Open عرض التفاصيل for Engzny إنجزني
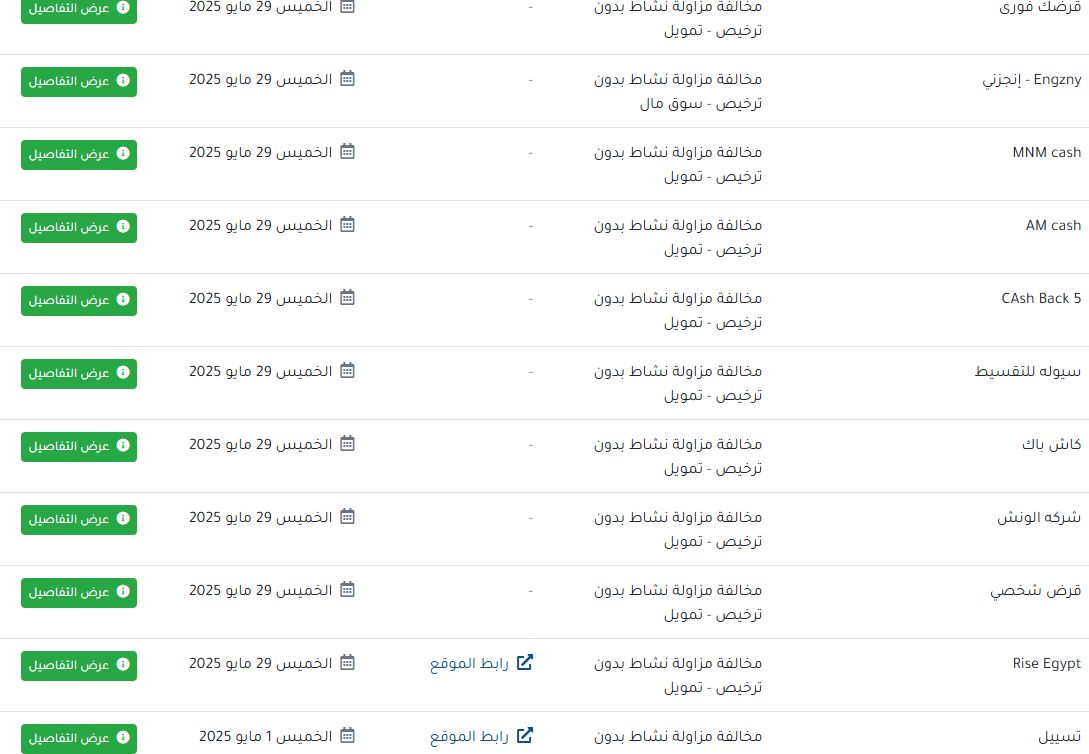 (79, 81)
